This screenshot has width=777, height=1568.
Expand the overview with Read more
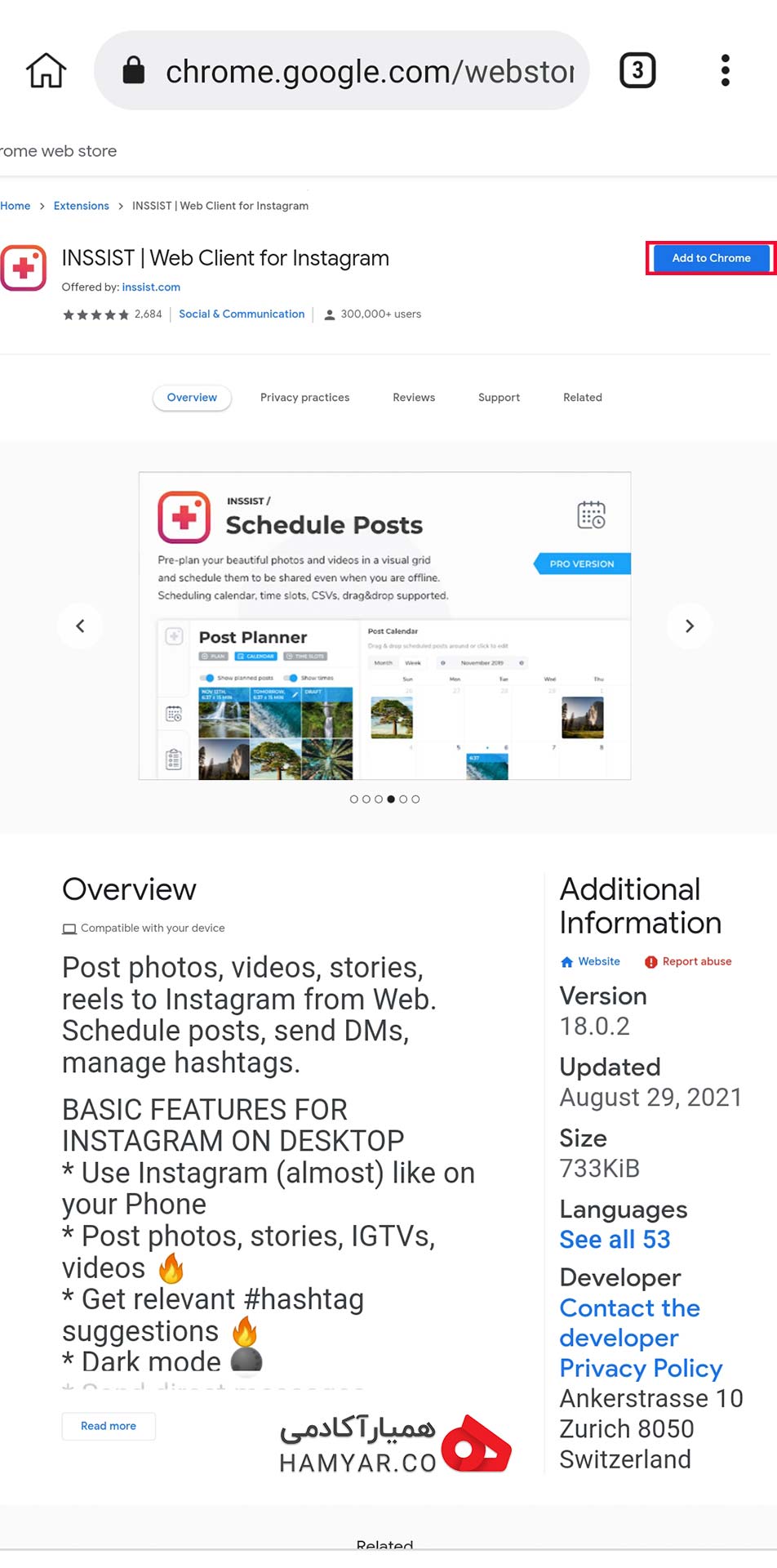point(109,1426)
